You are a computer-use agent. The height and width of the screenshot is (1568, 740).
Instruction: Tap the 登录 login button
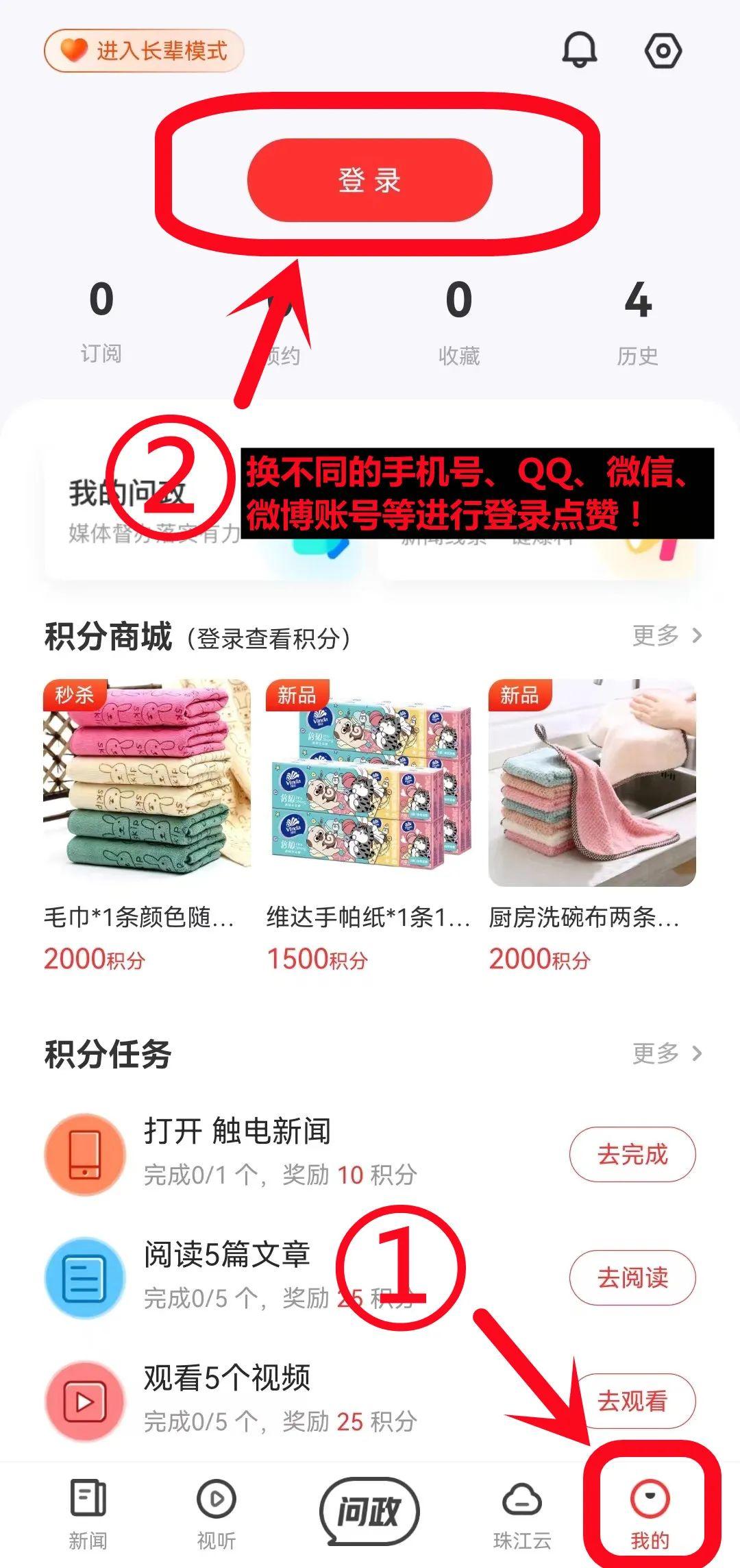369,180
